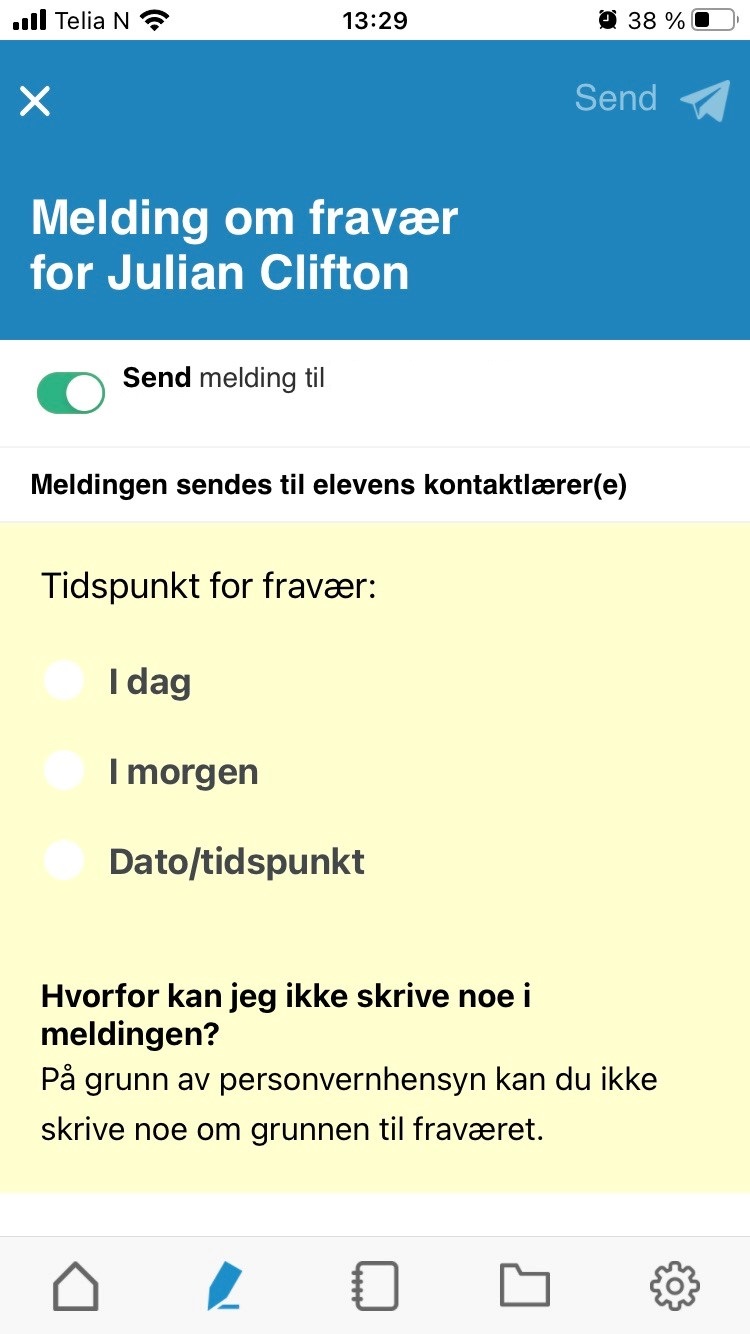The image size is (750, 1334).
Task: Close the absence message form
Action: 35,101
